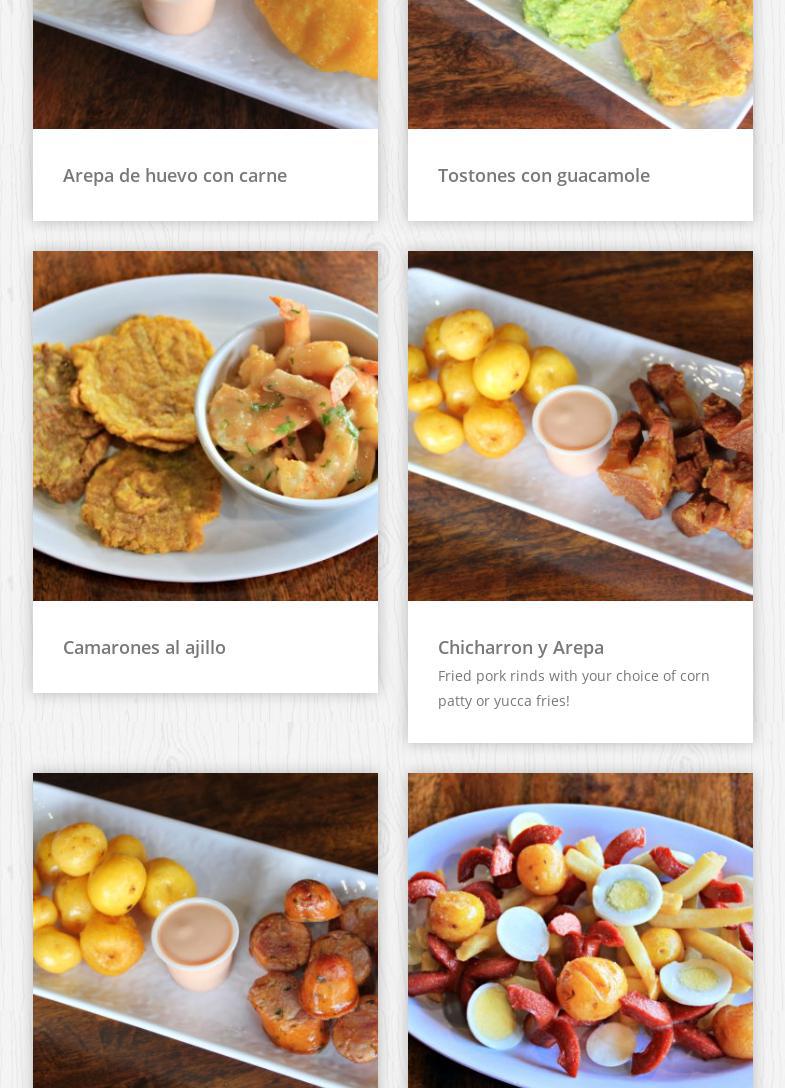View the fries, sausage and boiled egg dish

pyautogui.click(x=580, y=930)
